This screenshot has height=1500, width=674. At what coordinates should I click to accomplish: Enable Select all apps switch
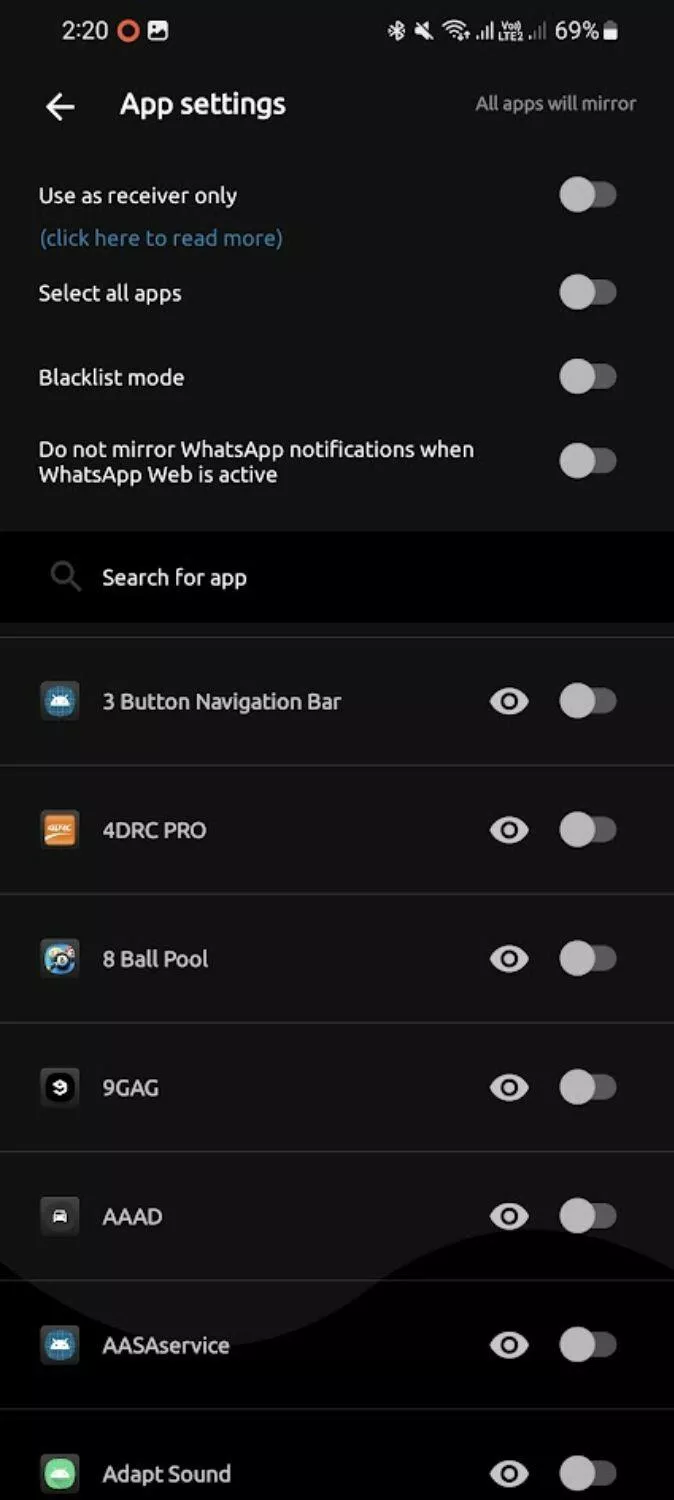pyautogui.click(x=588, y=293)
